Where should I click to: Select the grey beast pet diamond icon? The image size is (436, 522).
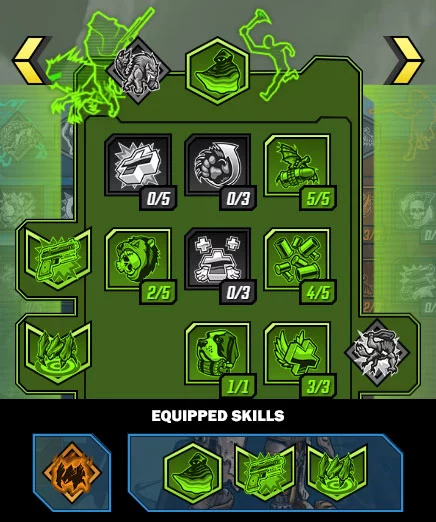tap(138, 71)
